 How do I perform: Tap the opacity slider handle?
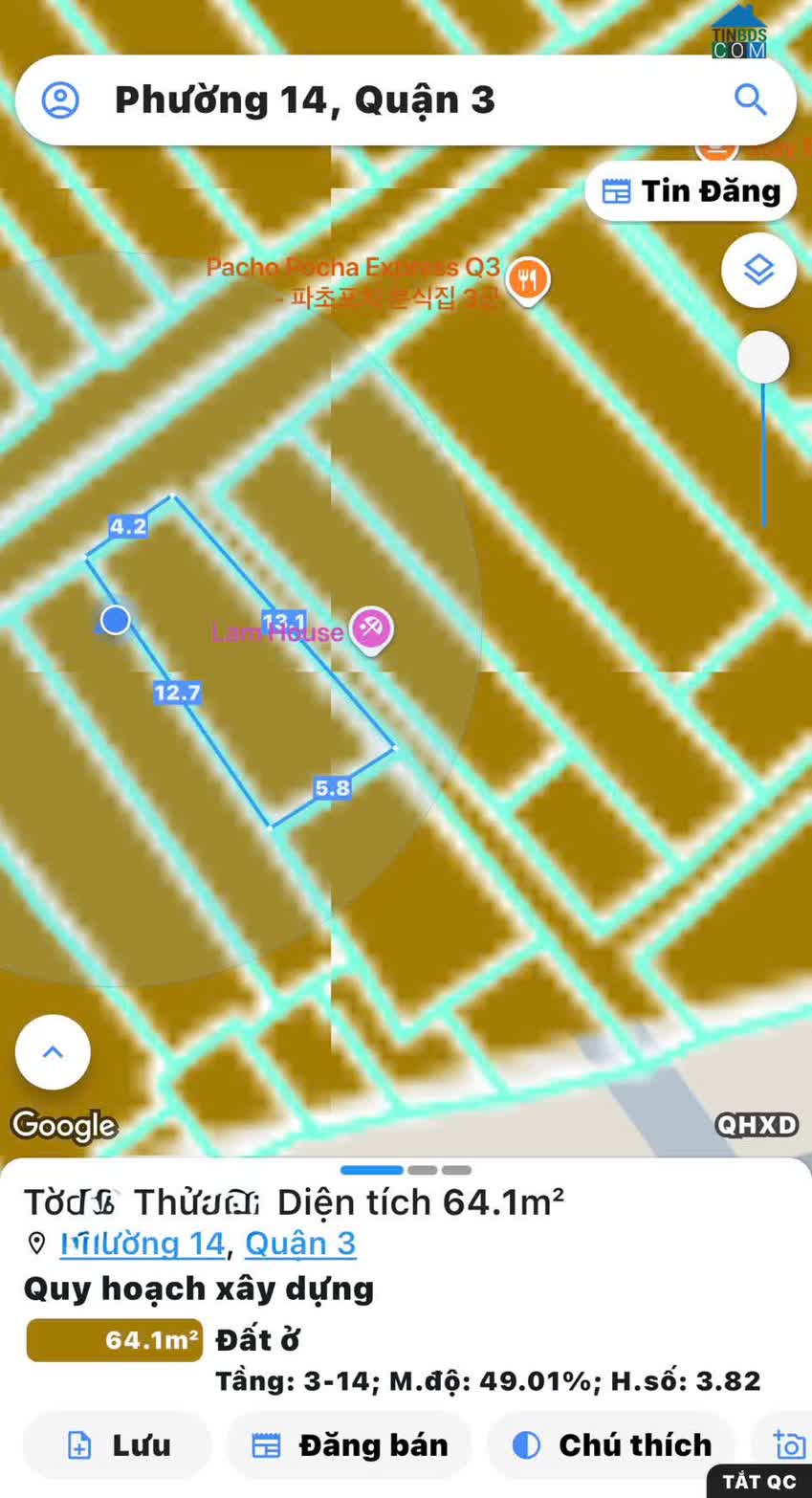(762, 358)
